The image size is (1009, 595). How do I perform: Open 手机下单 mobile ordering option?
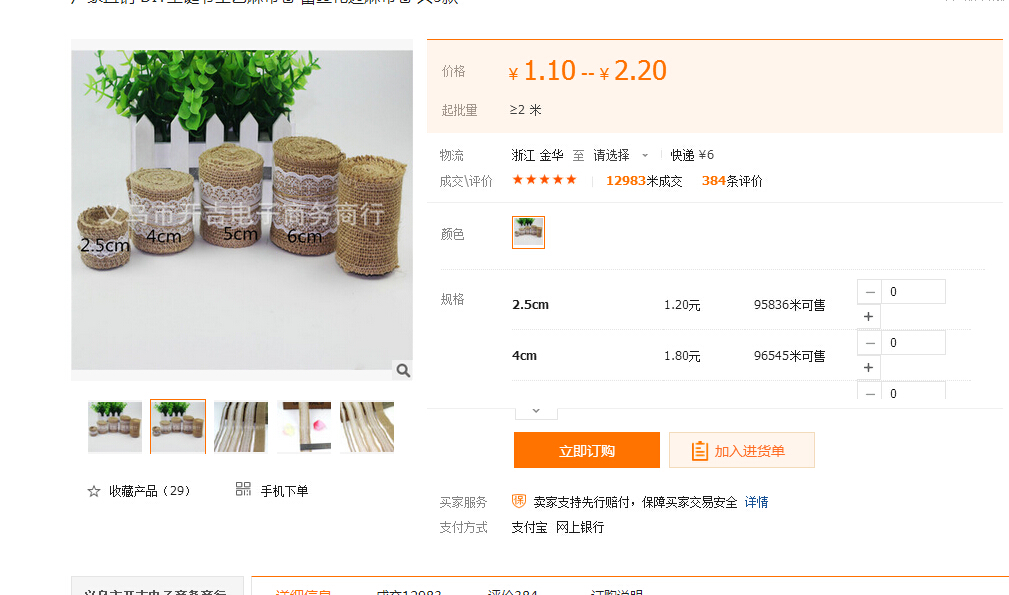click(272, 491)
